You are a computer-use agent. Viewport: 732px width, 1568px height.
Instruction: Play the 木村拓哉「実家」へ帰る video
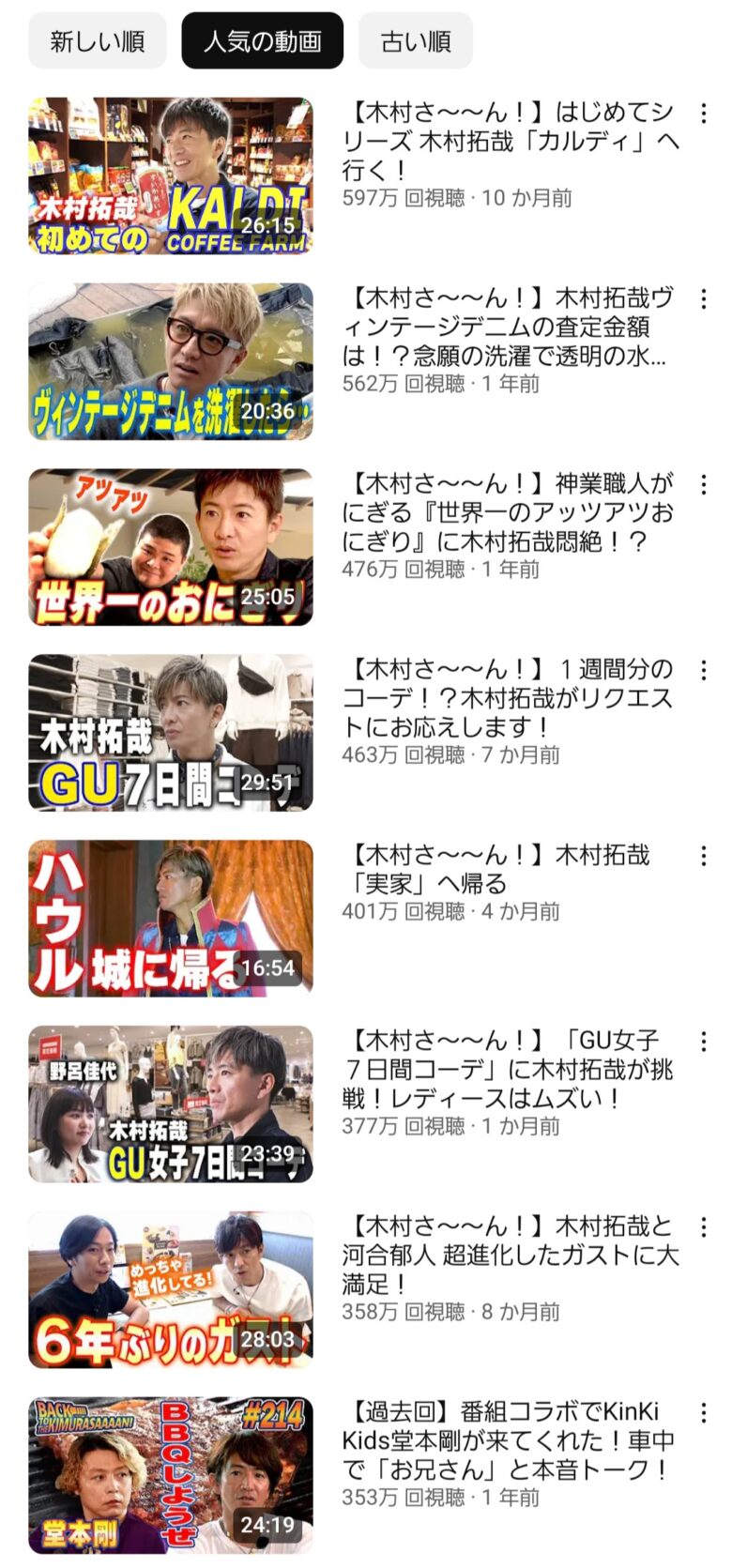point(171,918)
